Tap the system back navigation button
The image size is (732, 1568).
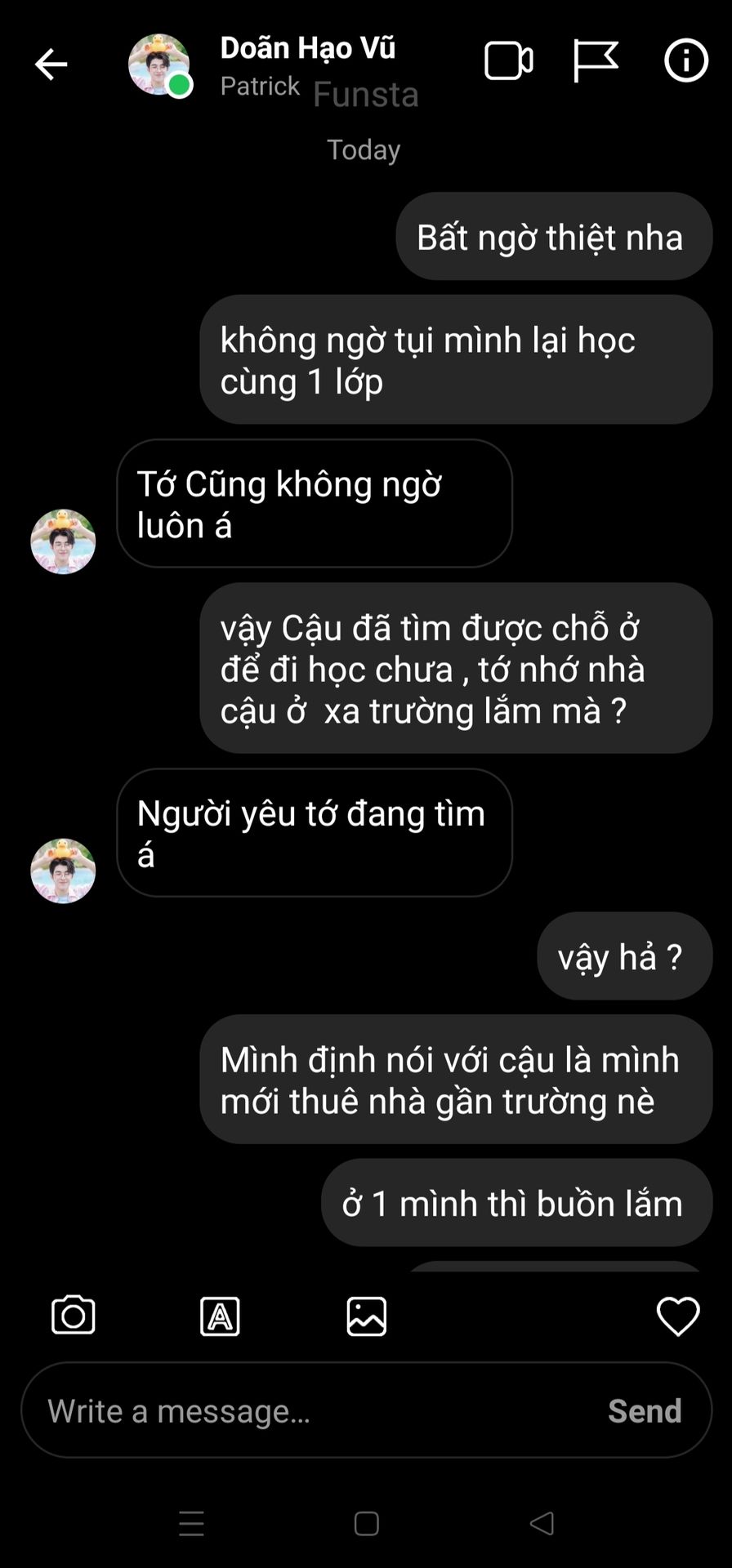[x=542, y=1523]
